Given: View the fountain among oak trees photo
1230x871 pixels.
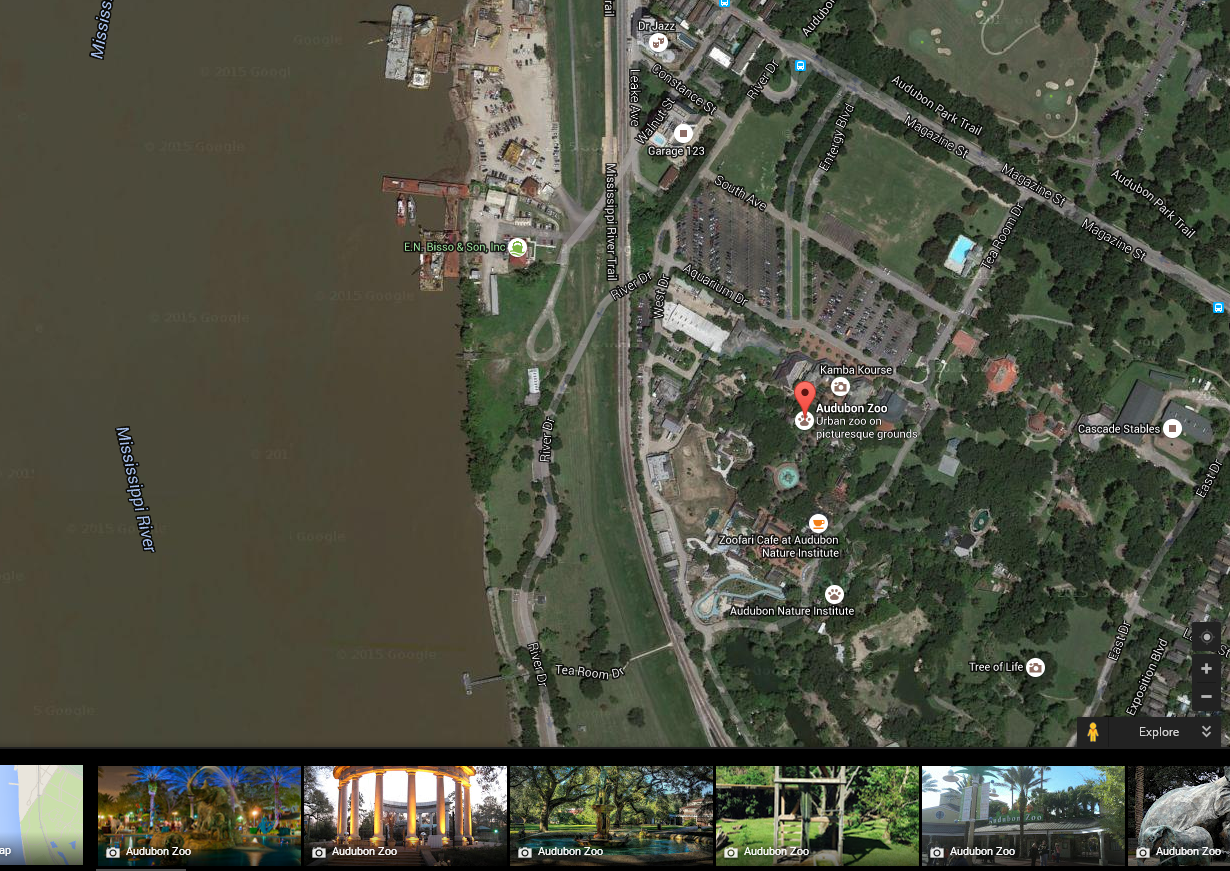Looking at the screenshot, I should (611, 815).
